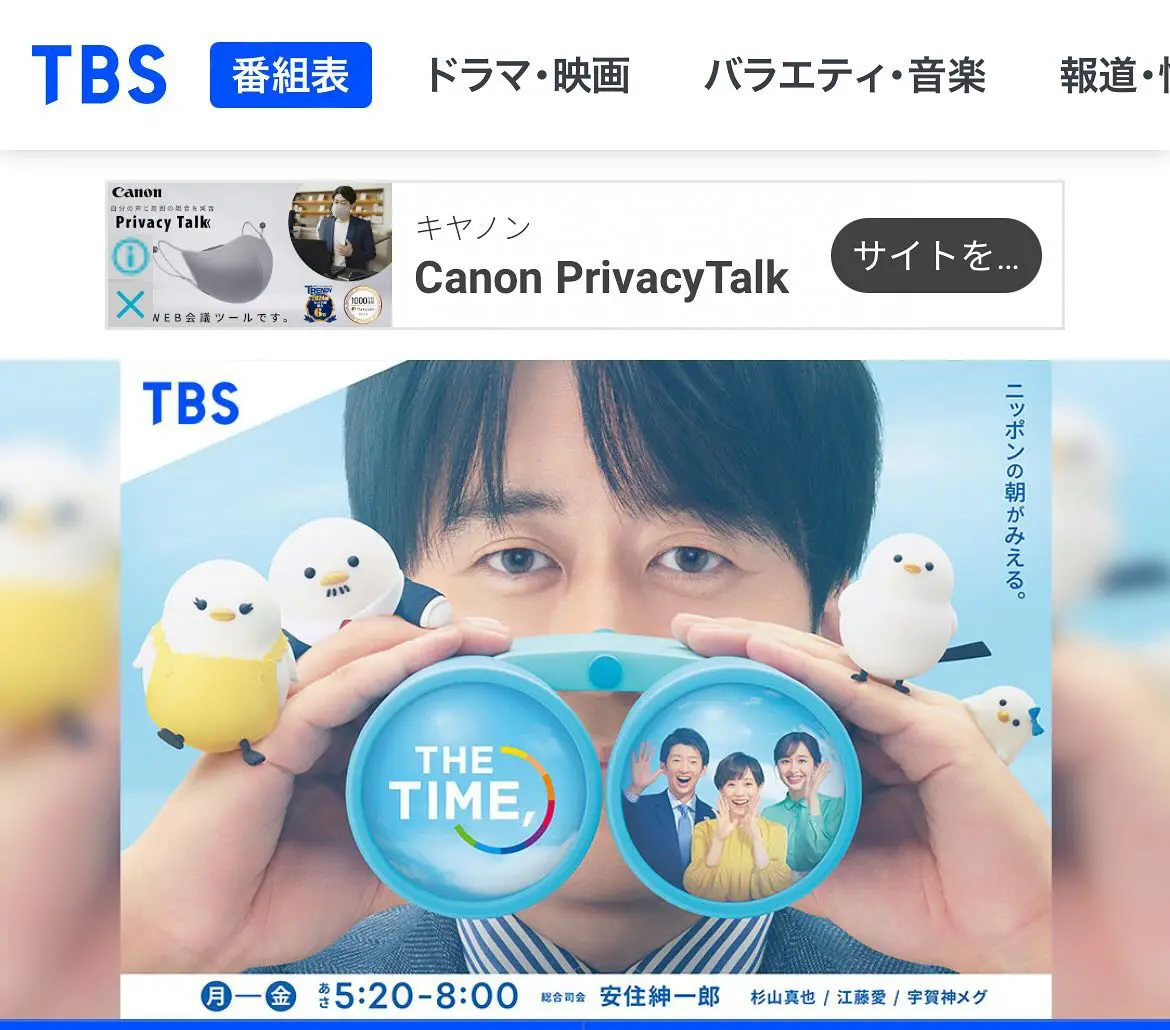The width and height of the screenshot is (1170, 1030).
Task: Switch to the ドラマ・映画 section
Action: [527, 76]
